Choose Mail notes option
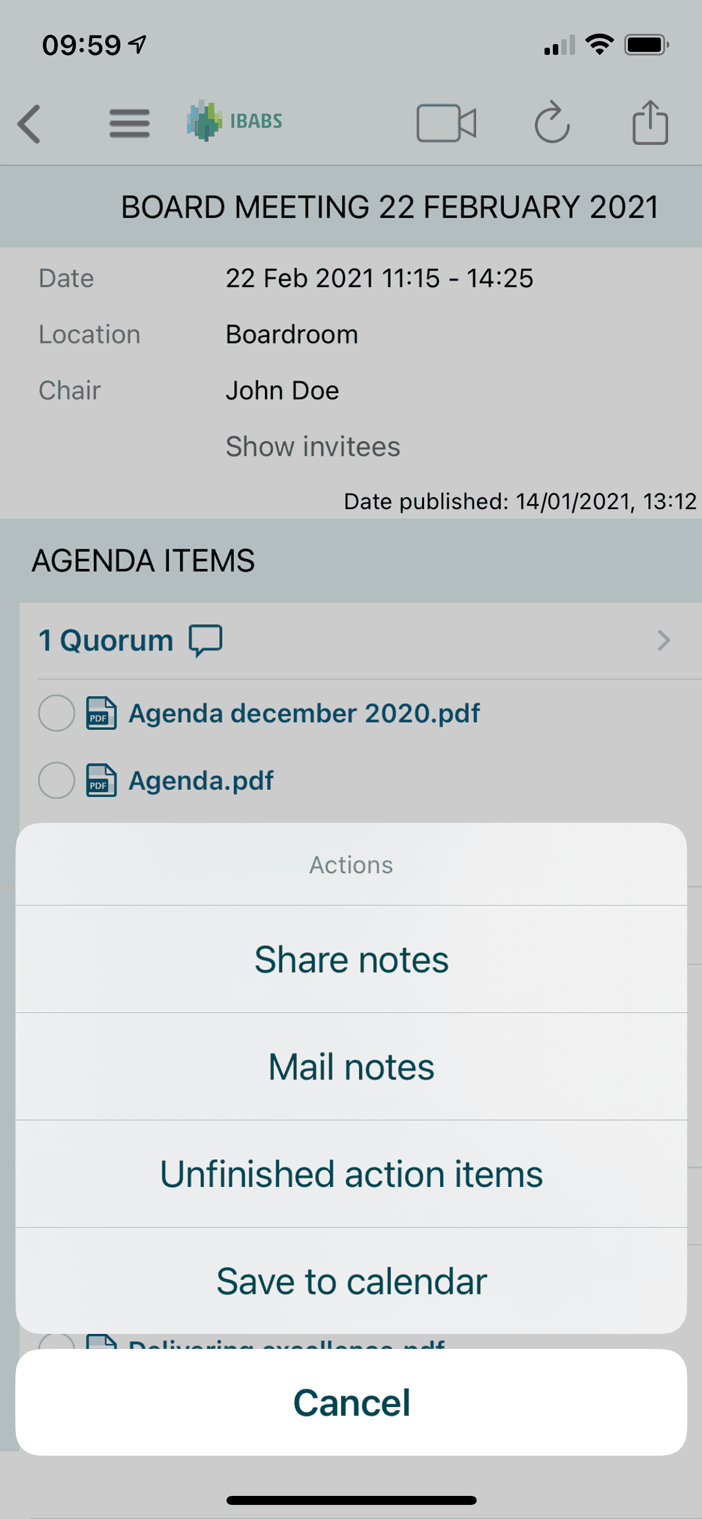Image resolution: width=702 pixels, height=1519 pixels. (351, 1067)
